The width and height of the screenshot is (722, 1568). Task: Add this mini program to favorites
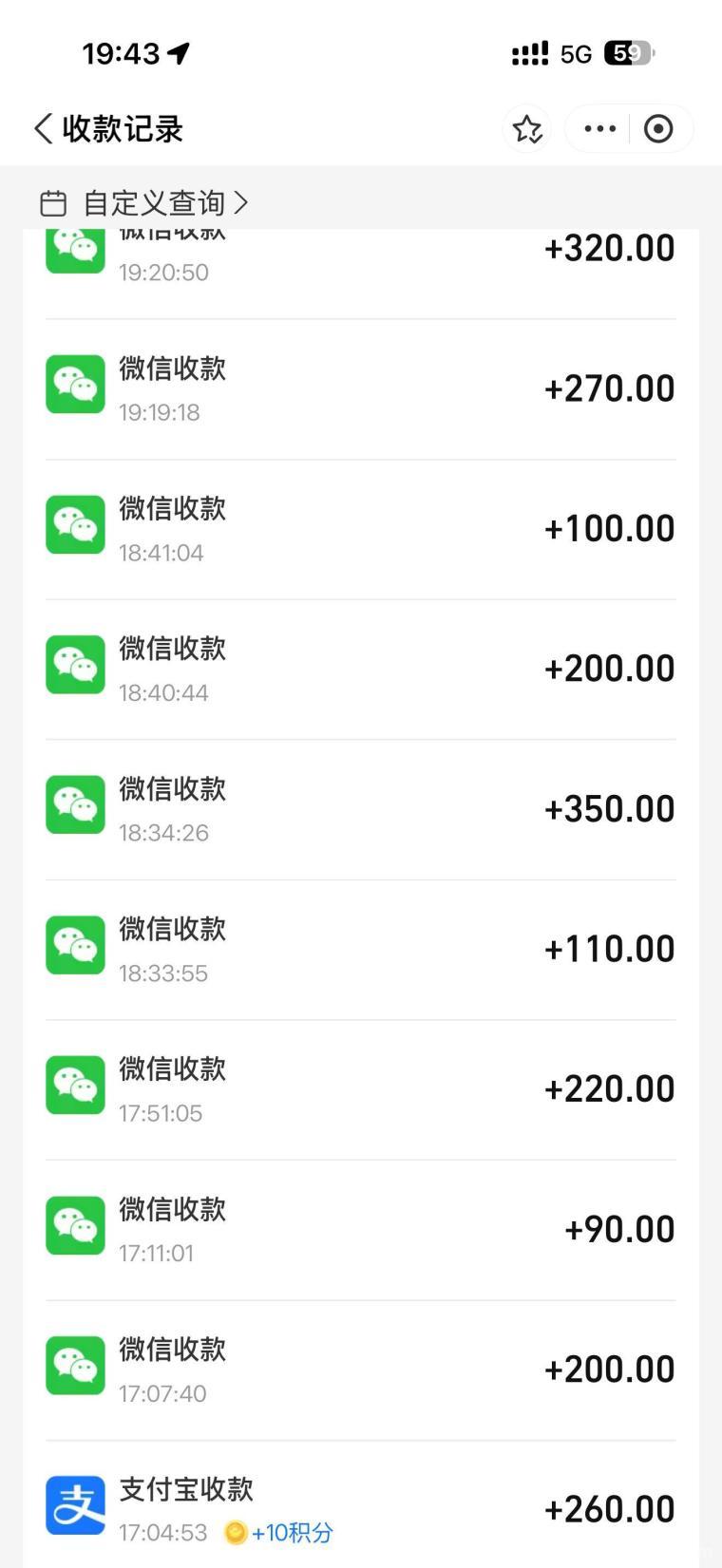[527, 129]
